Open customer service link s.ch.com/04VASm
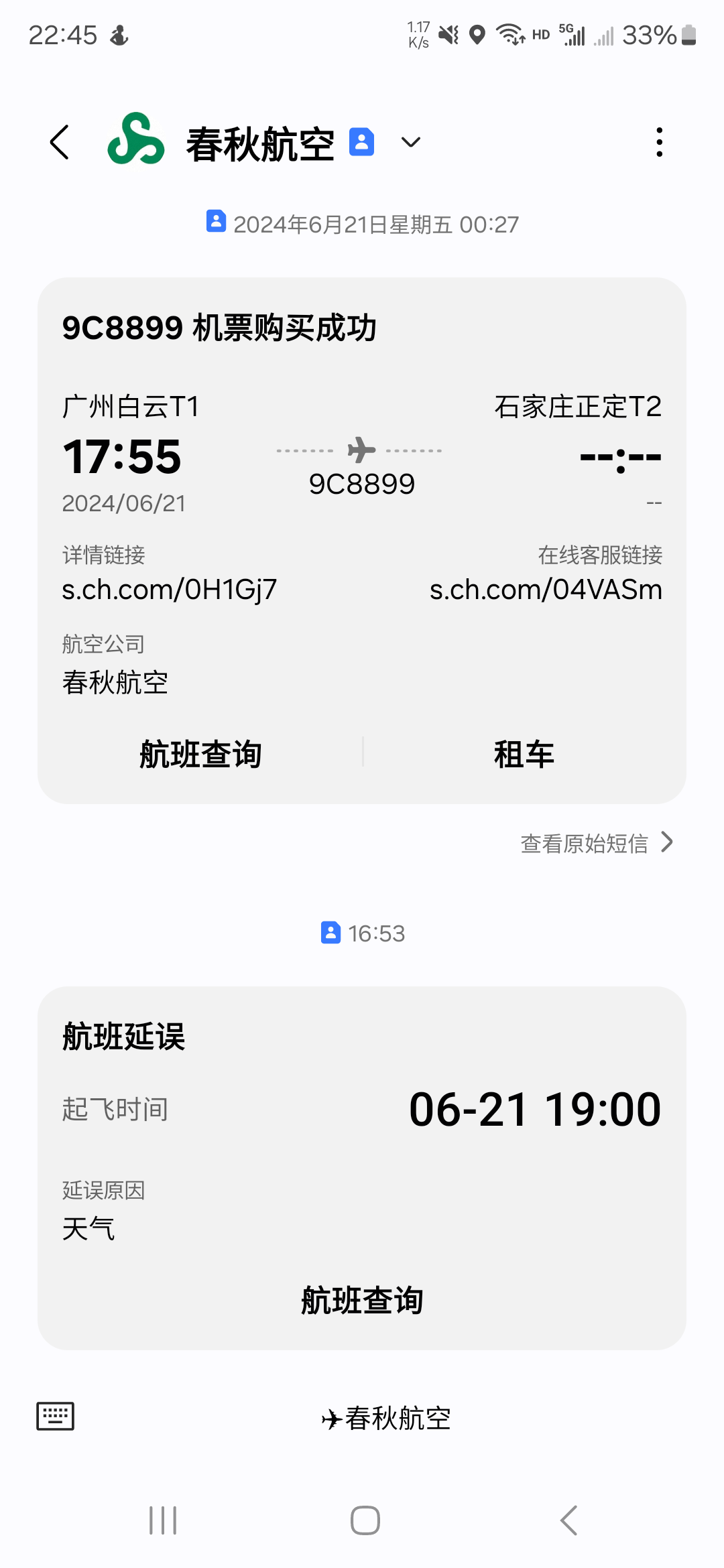This screenshot has width=724, height=1568. click(x=546, y=590)
